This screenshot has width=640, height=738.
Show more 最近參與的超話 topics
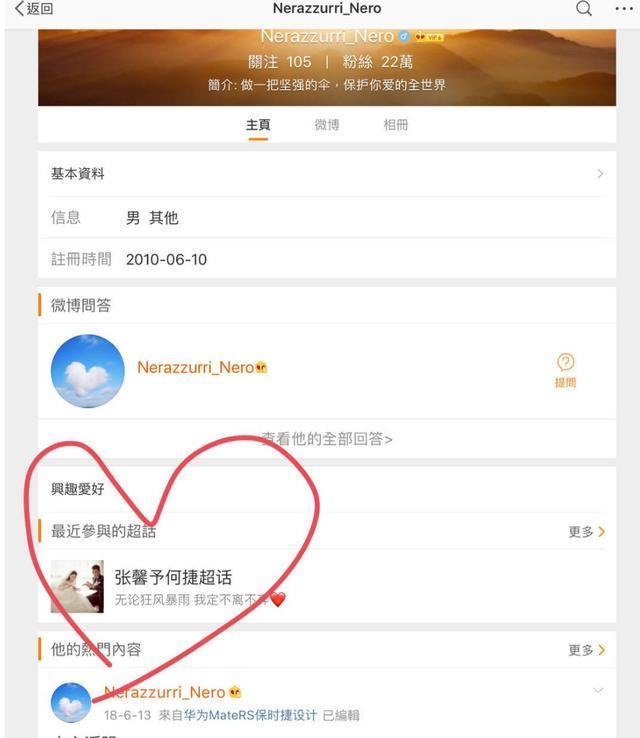click(x=587, y=532)
